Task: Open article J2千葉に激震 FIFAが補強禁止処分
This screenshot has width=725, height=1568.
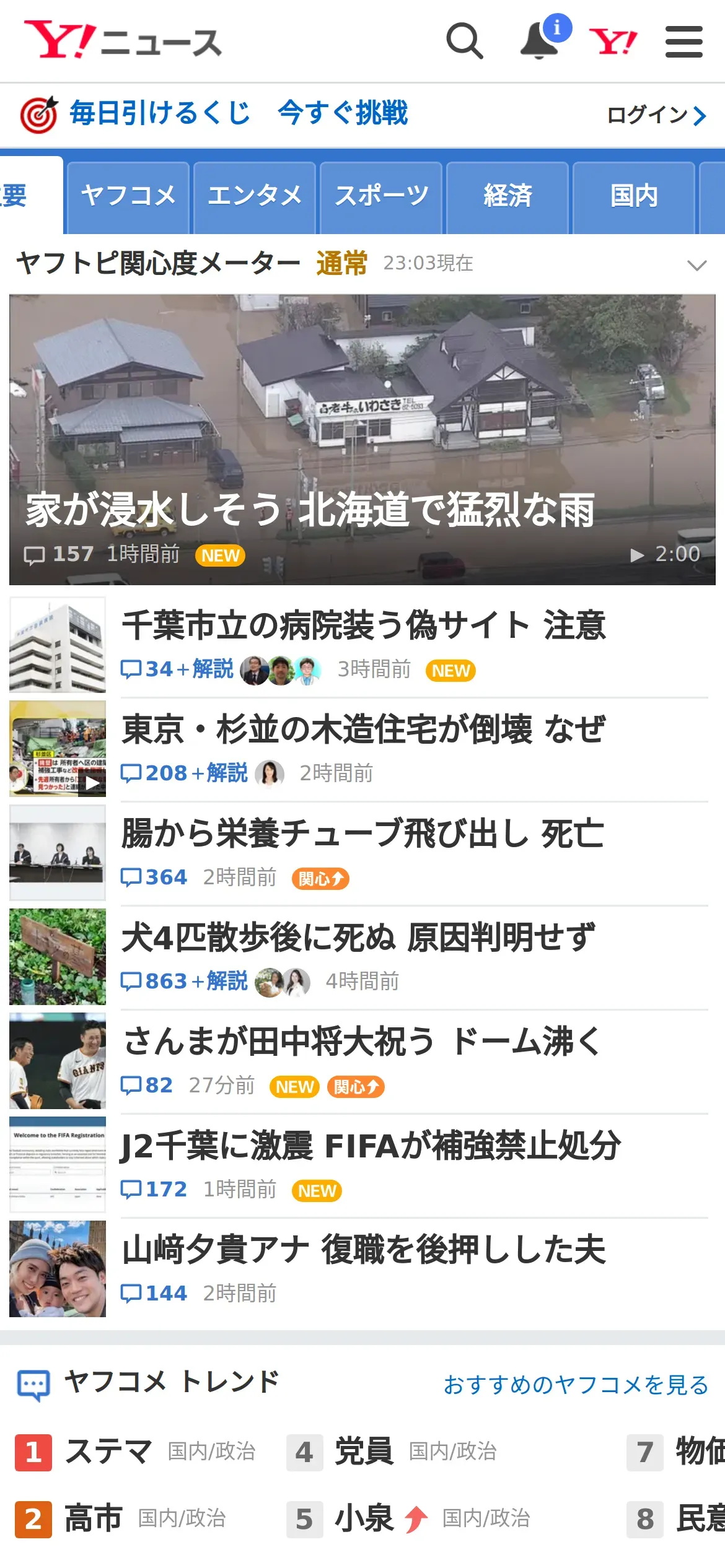Action: (371, 1146)
